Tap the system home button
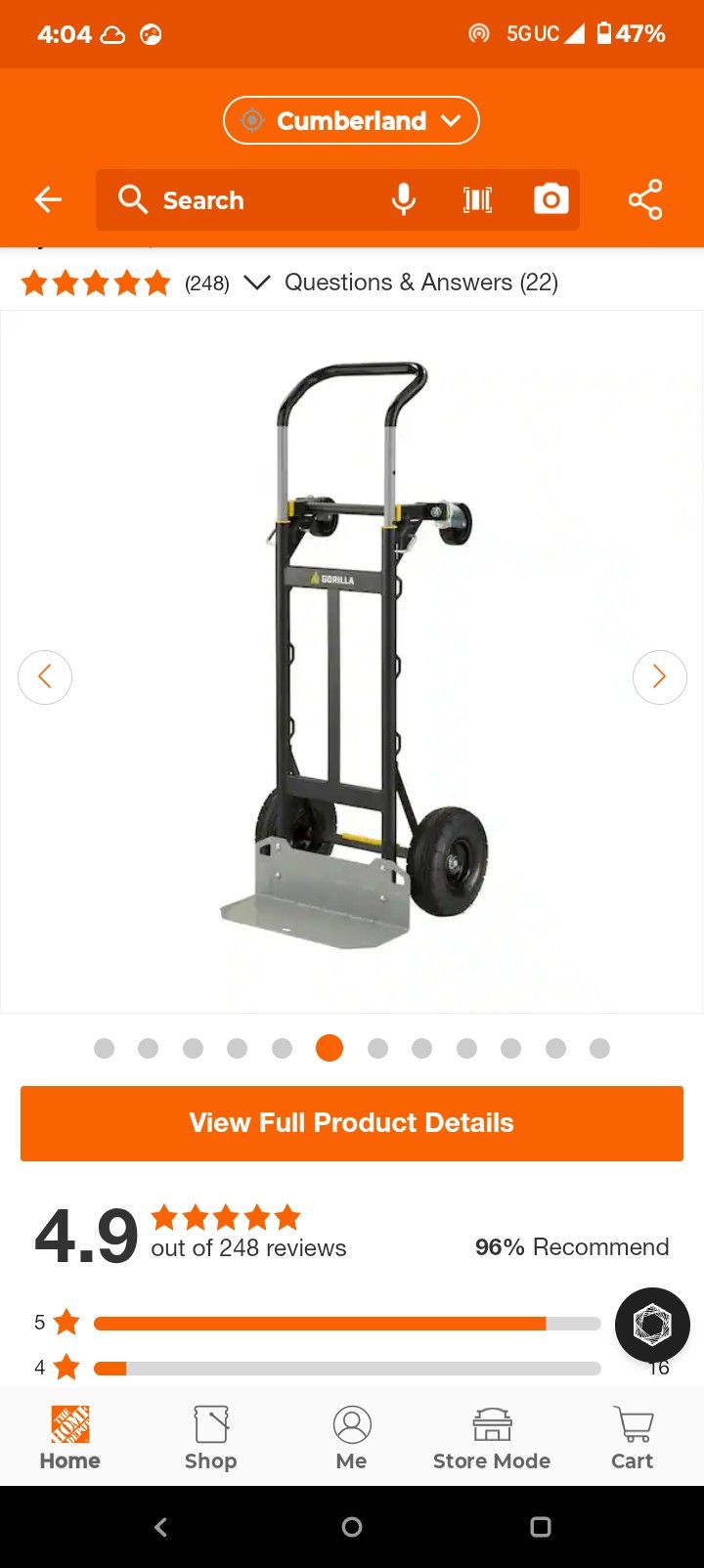The image size is (704, 1568). [x=352, y=1527]
